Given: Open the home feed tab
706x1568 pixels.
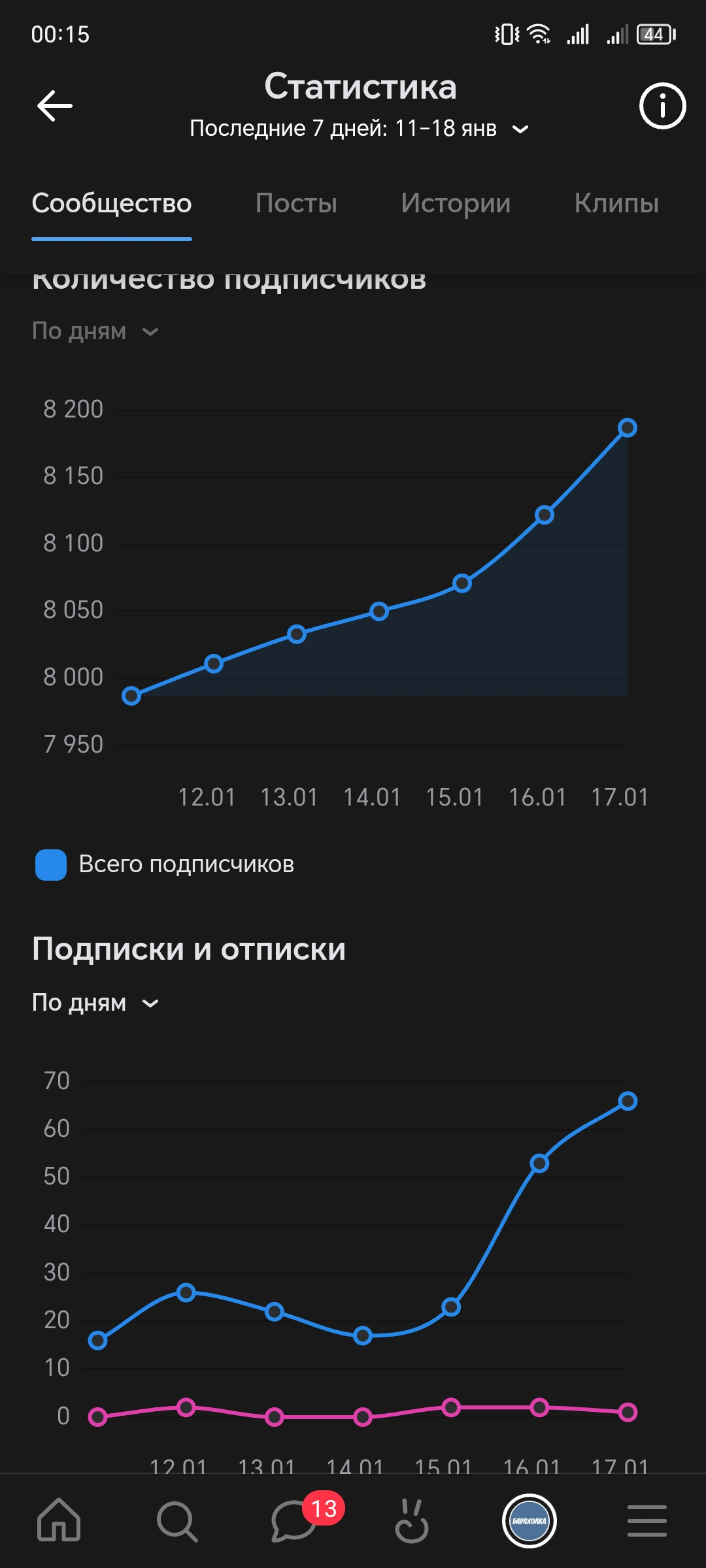Looking at the screenshot, I should (59, 1520).
